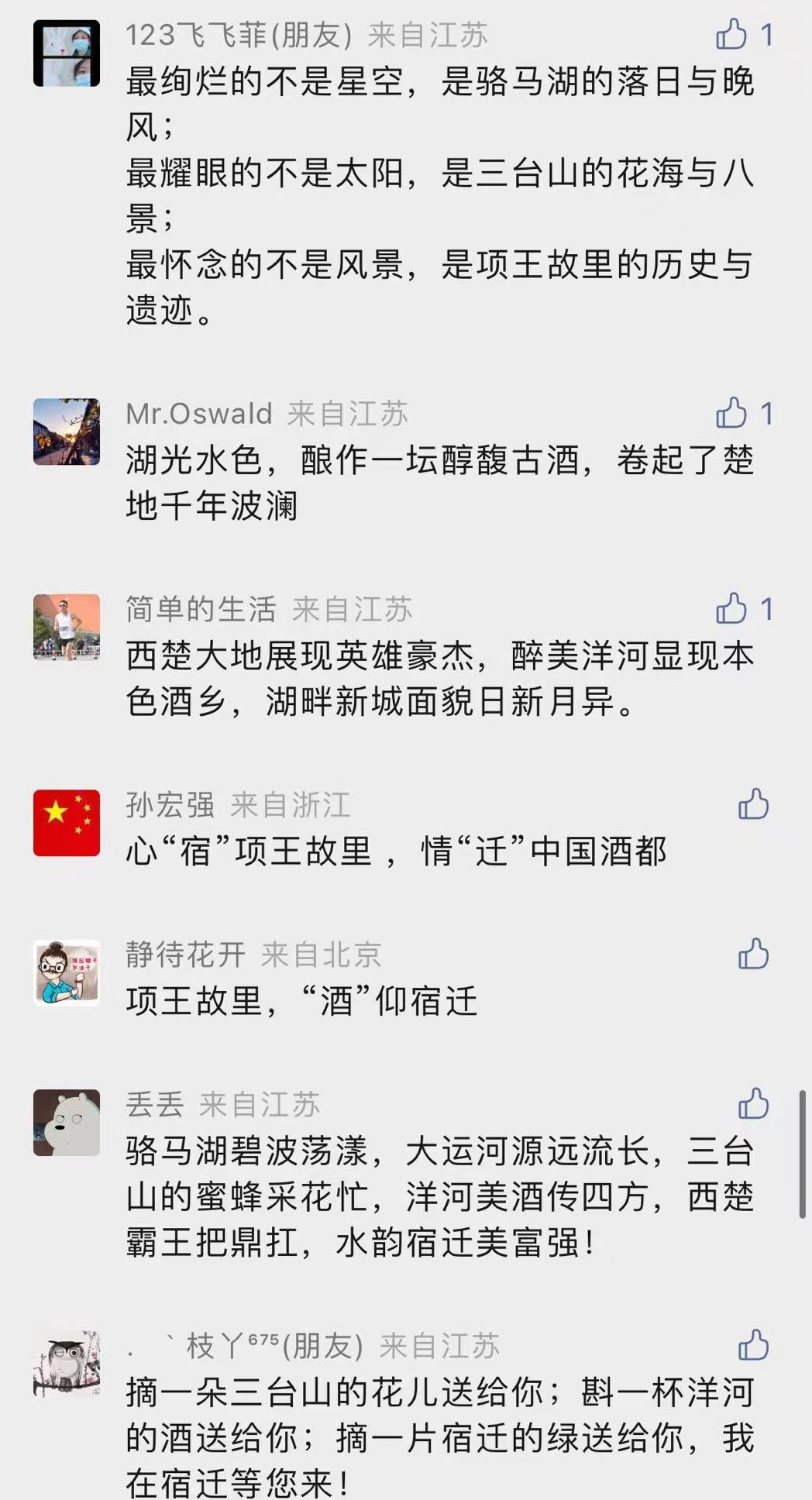Open 123飞飞菲's profile avatar
This screenshot has width=812, height=1500.
(67, 53)
